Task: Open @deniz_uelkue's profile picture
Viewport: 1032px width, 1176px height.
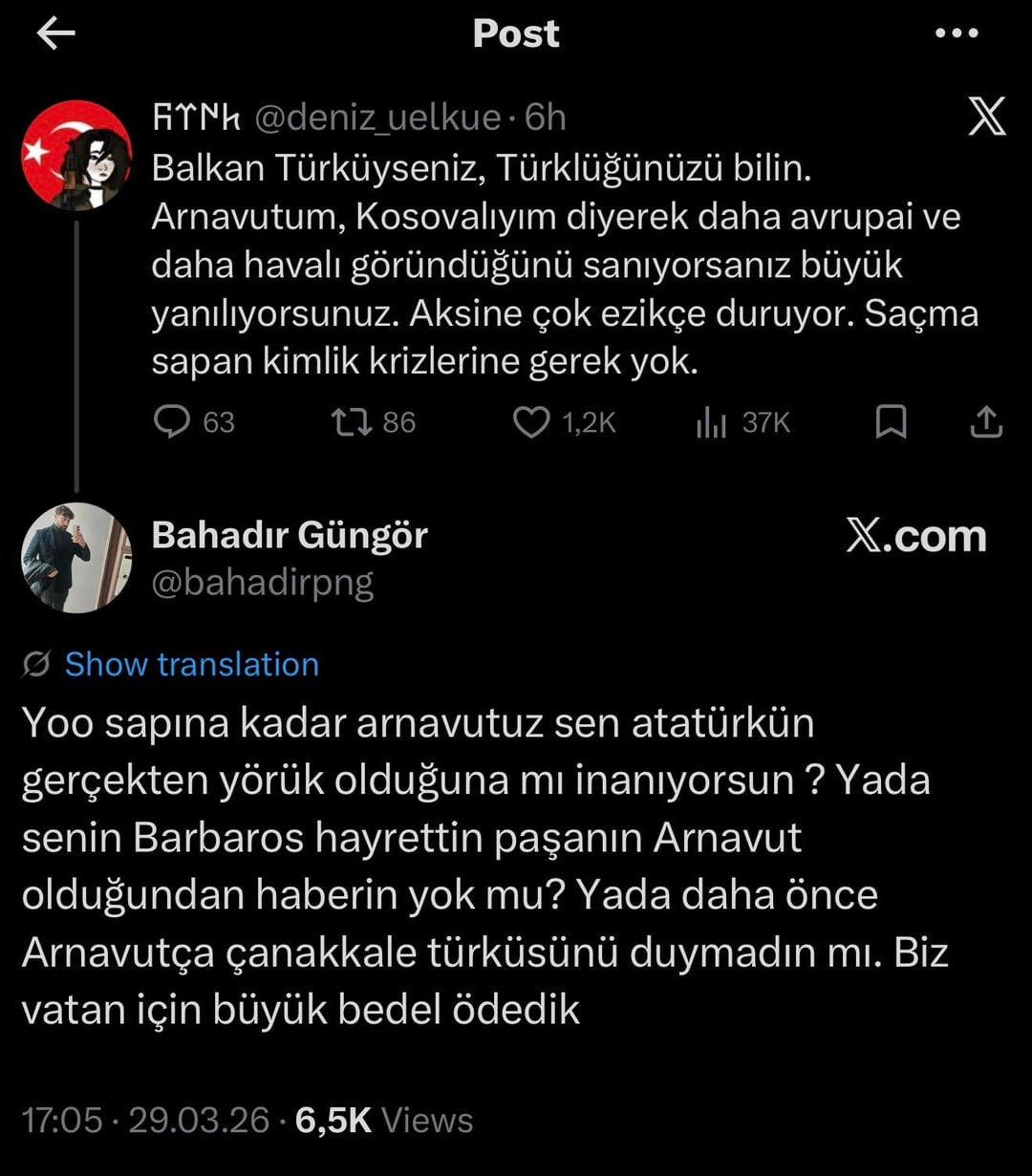Action: (76, 155)
